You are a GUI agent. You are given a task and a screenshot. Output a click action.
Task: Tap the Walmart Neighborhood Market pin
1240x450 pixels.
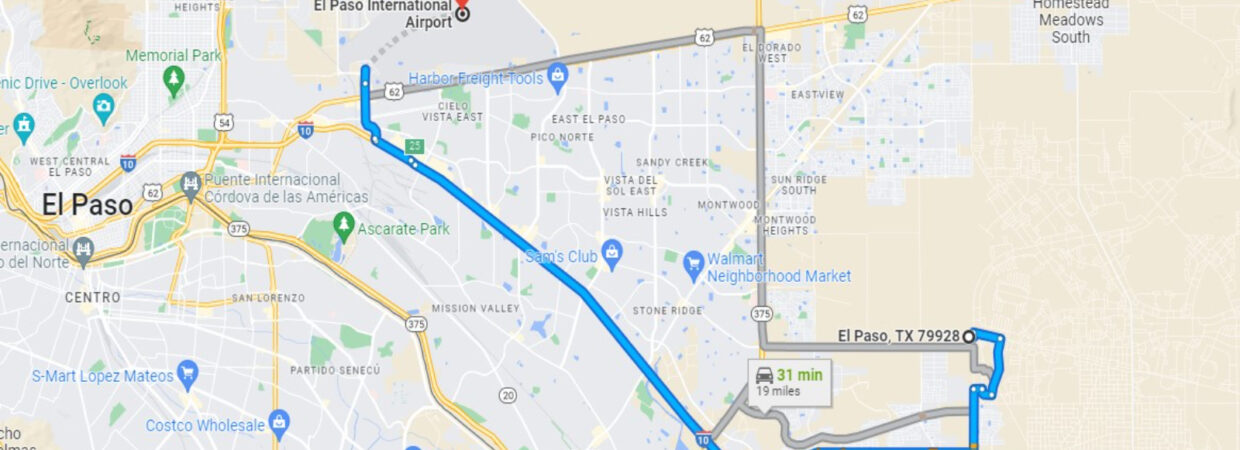[x=694, y=264]
